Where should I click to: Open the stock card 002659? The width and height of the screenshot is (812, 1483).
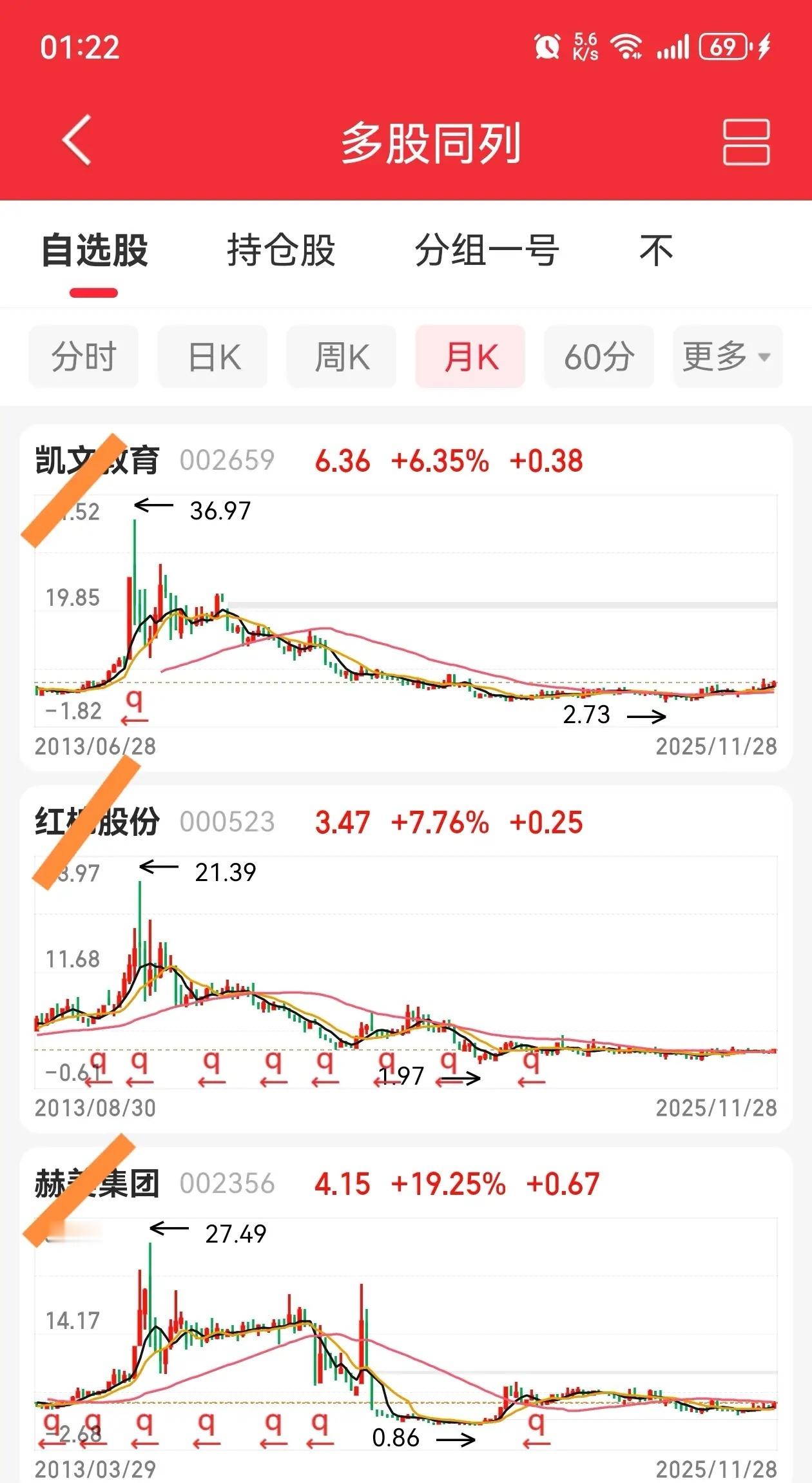tap(406, 597)
